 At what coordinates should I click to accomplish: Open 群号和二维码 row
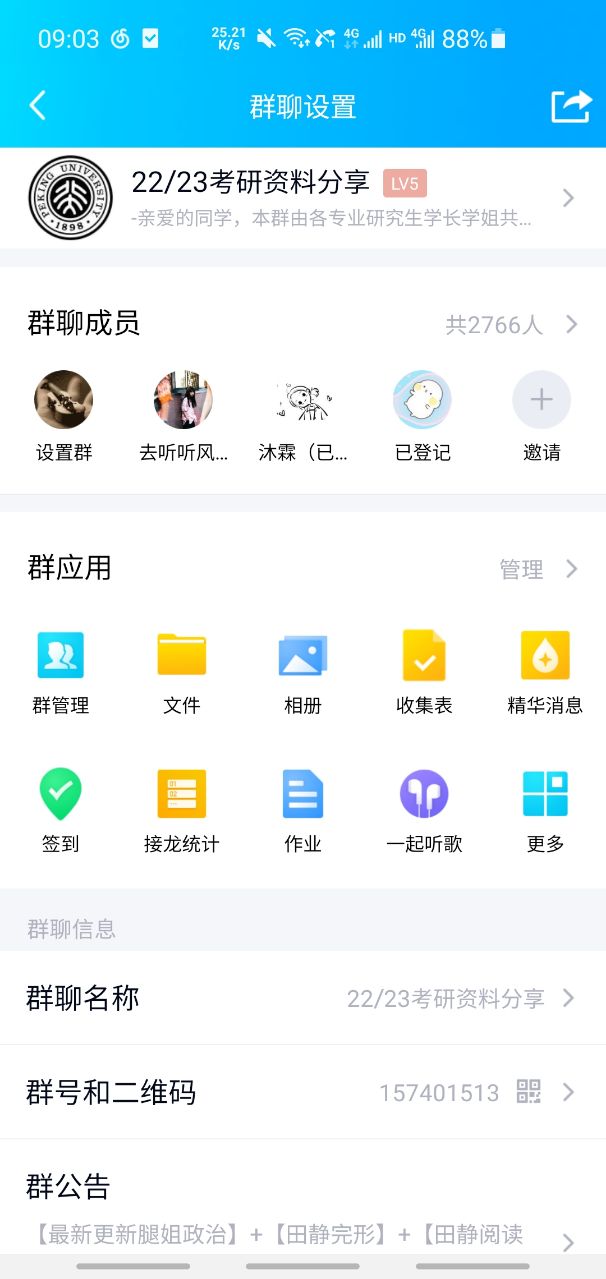(x=302, y=1092)
